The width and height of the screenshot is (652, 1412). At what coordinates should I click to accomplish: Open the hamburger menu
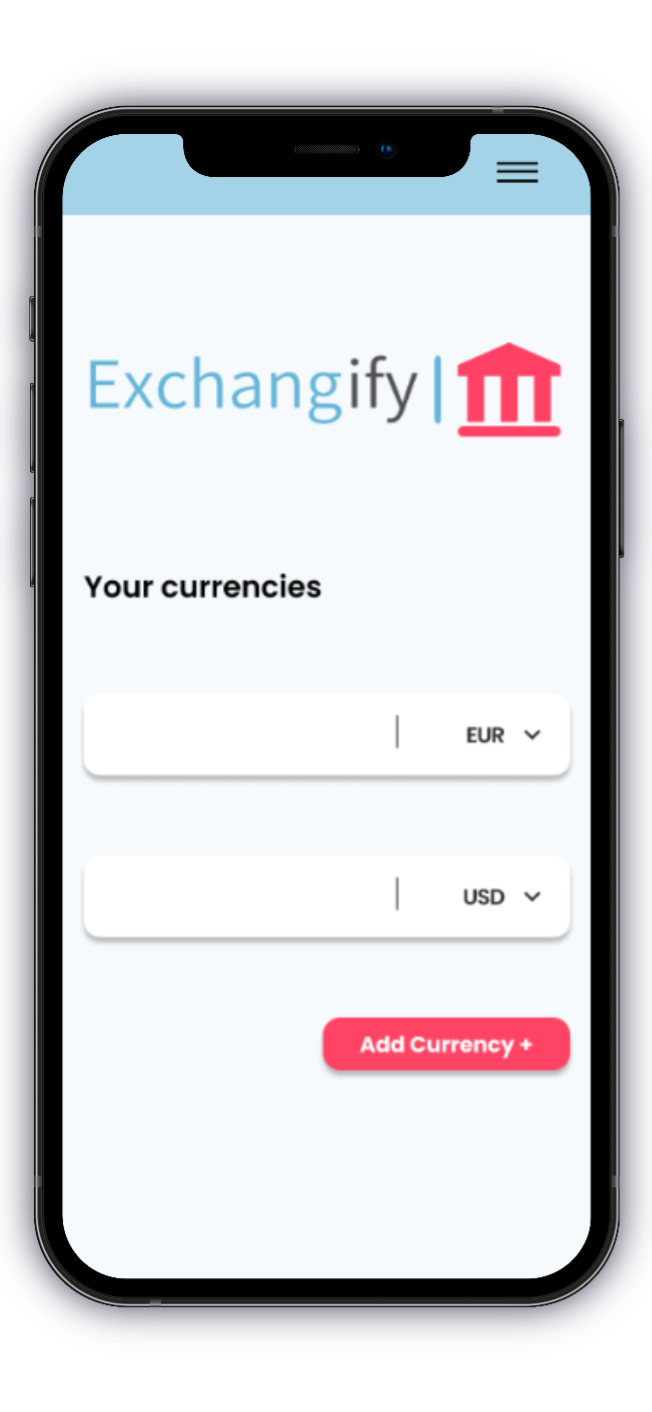[x=517, y=172]
